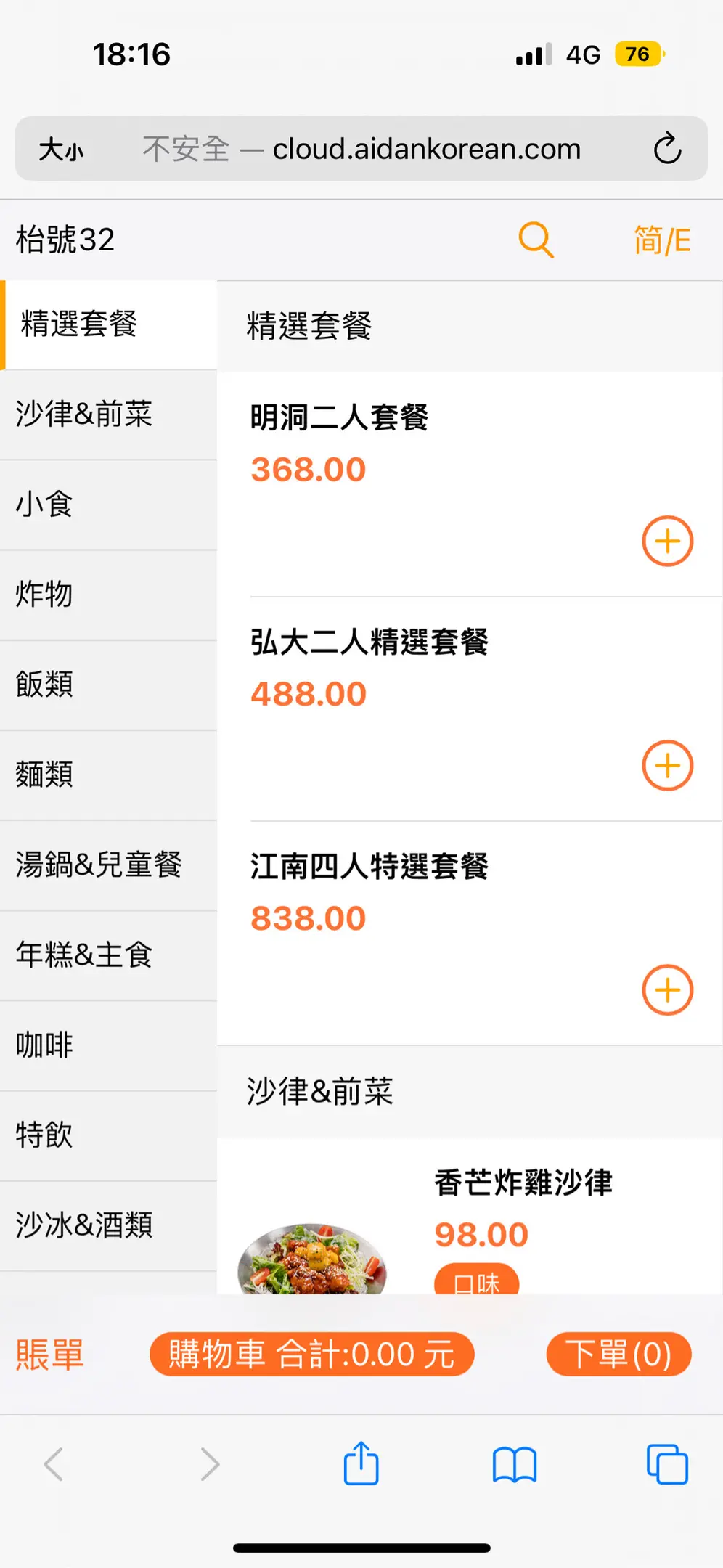Open the 炸物 category
Screen dimensions: 723x1568
pyautogui.click(x=109, y=595)
